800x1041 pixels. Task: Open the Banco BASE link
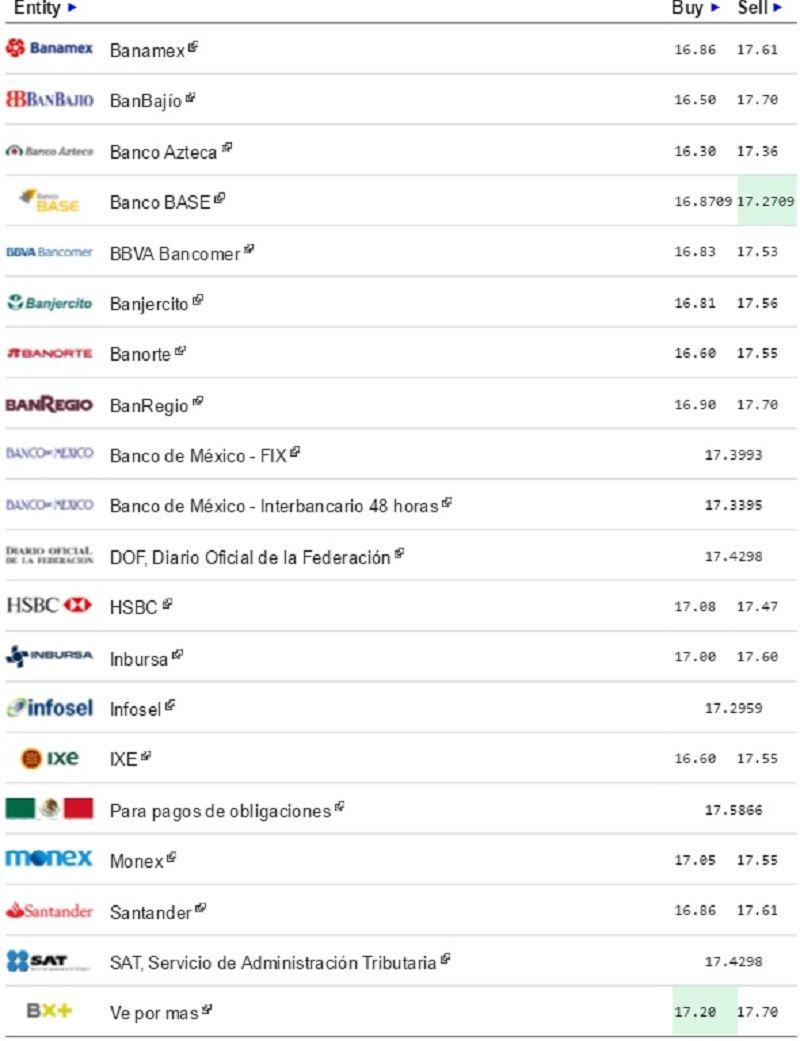(x=160, y=202)
